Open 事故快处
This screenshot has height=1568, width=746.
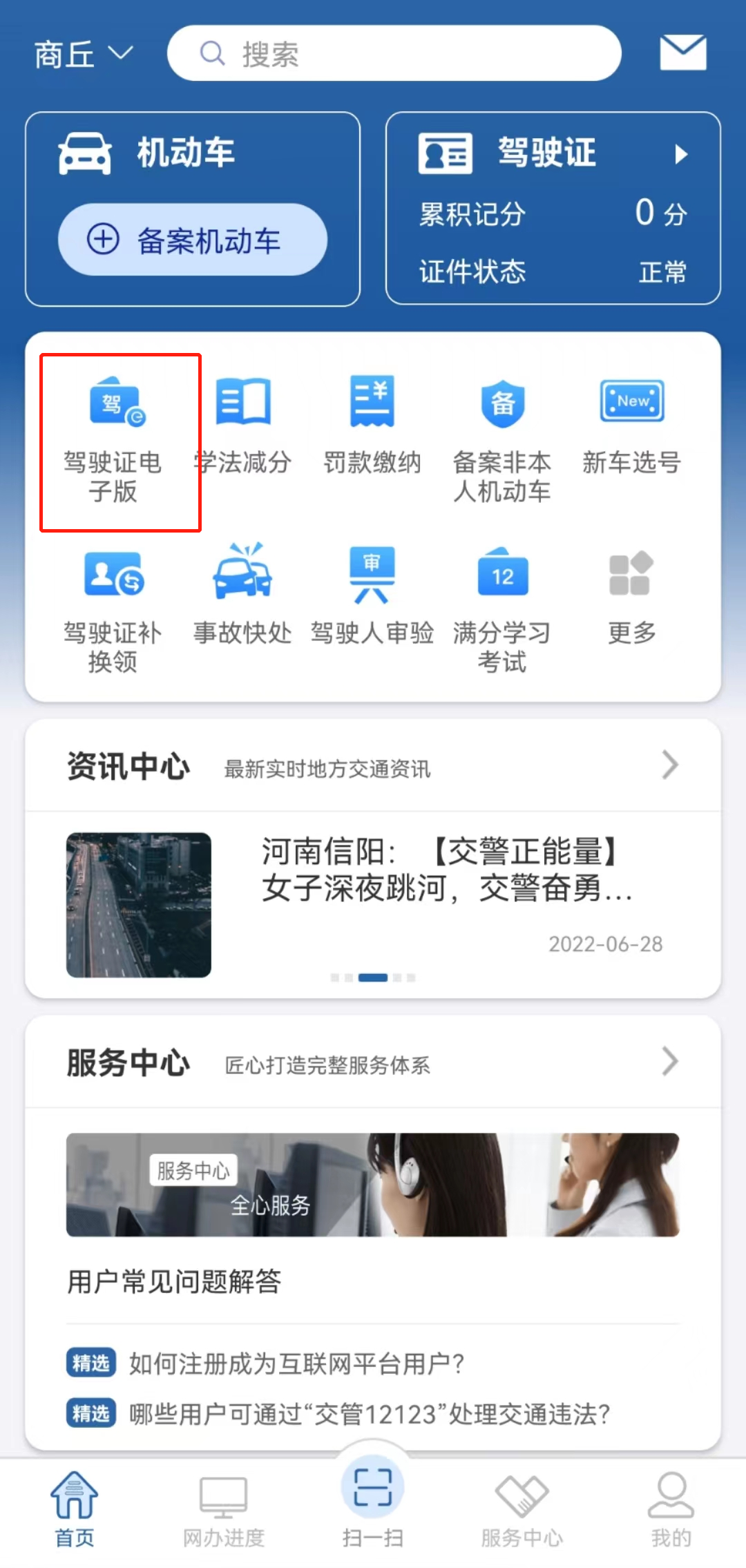tap(242, 595)
